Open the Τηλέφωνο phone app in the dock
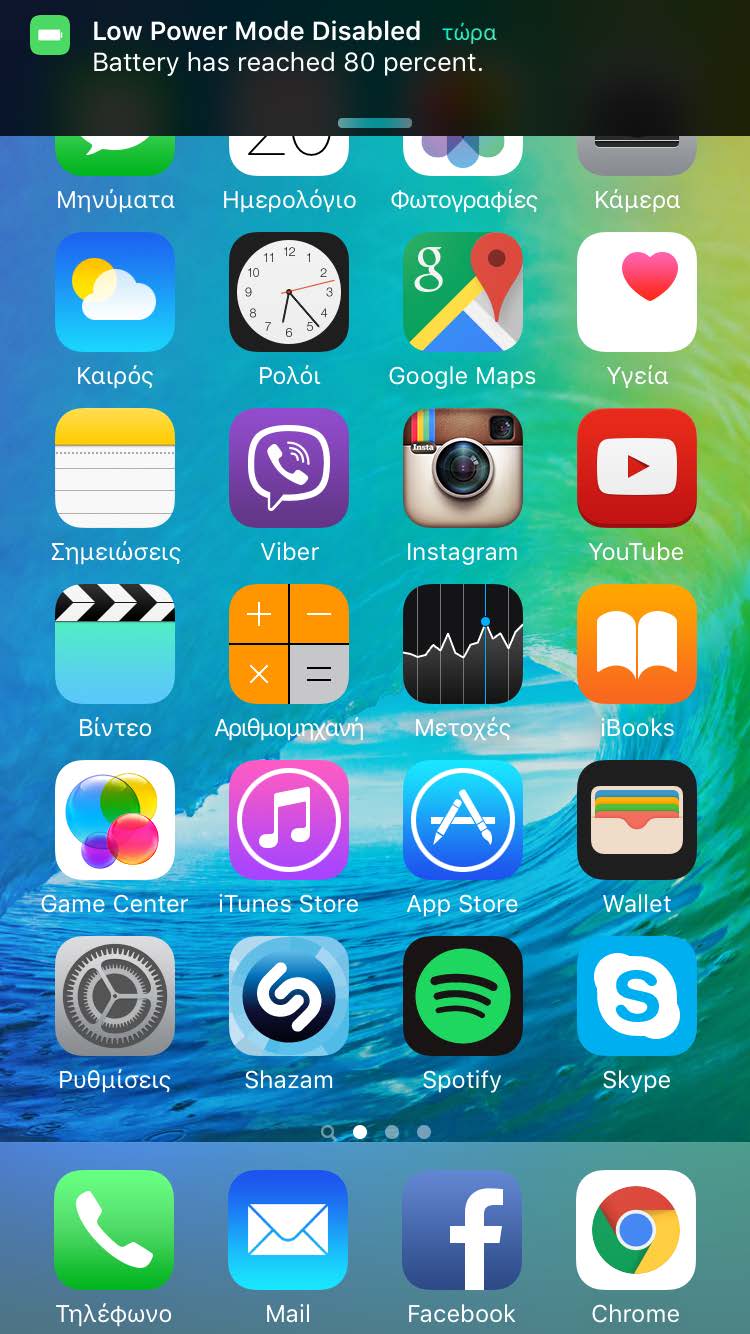Image resolution: width=750 pixels, height=1334 pixels. click(114, 1230)
